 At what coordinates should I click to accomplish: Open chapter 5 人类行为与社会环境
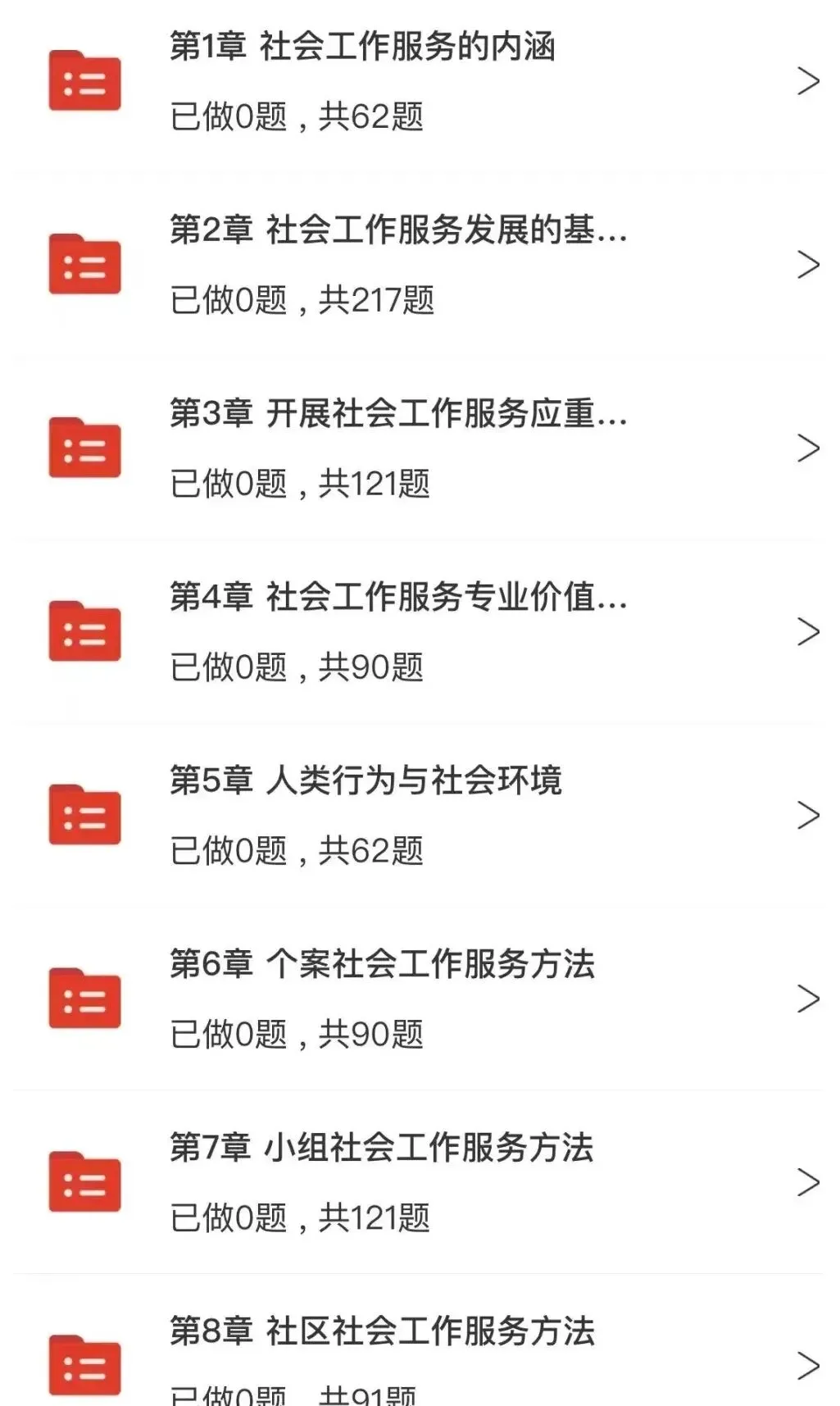pos(420,816)
